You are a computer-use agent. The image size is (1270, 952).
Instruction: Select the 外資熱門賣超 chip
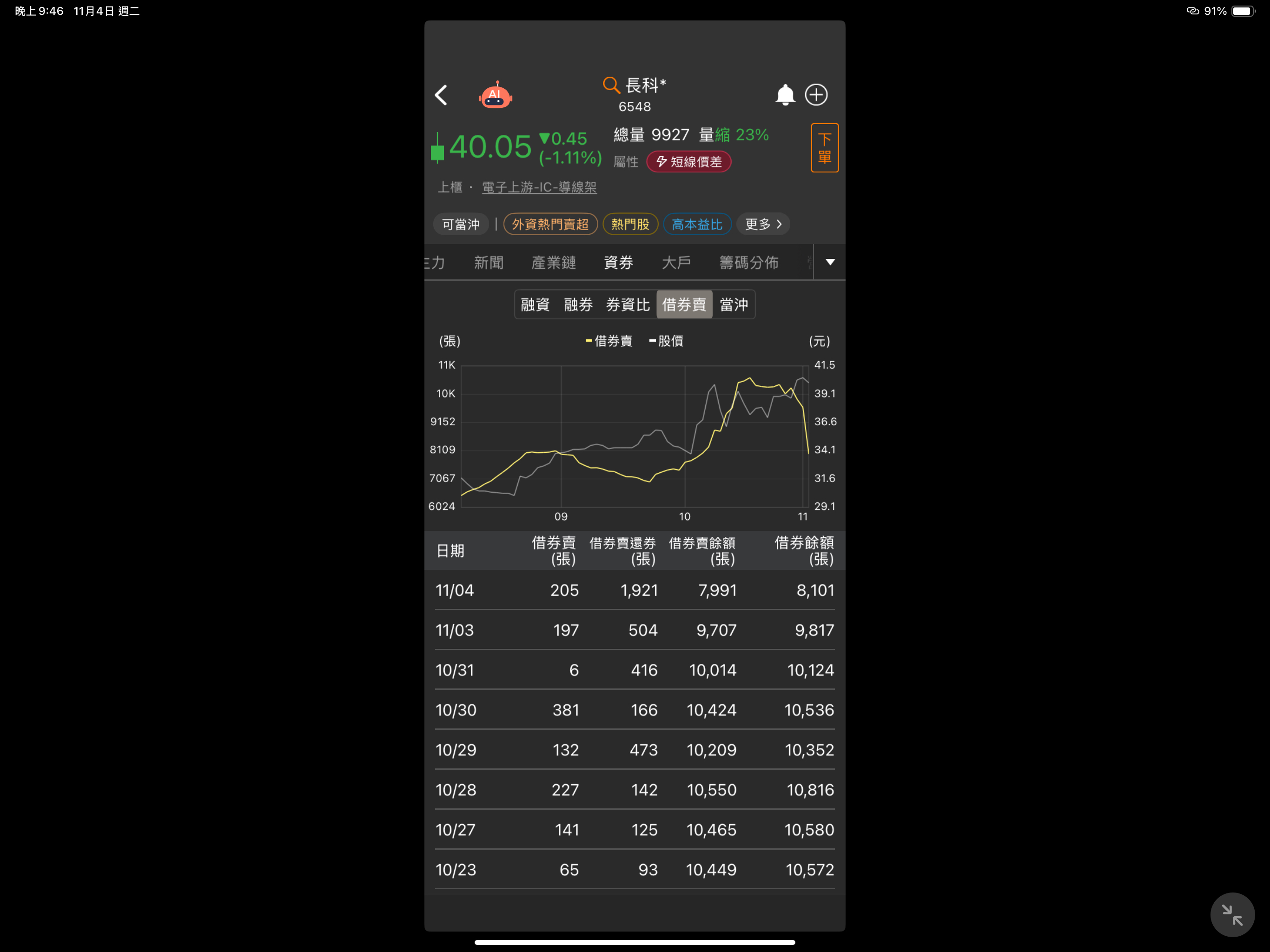coord(550,224)
